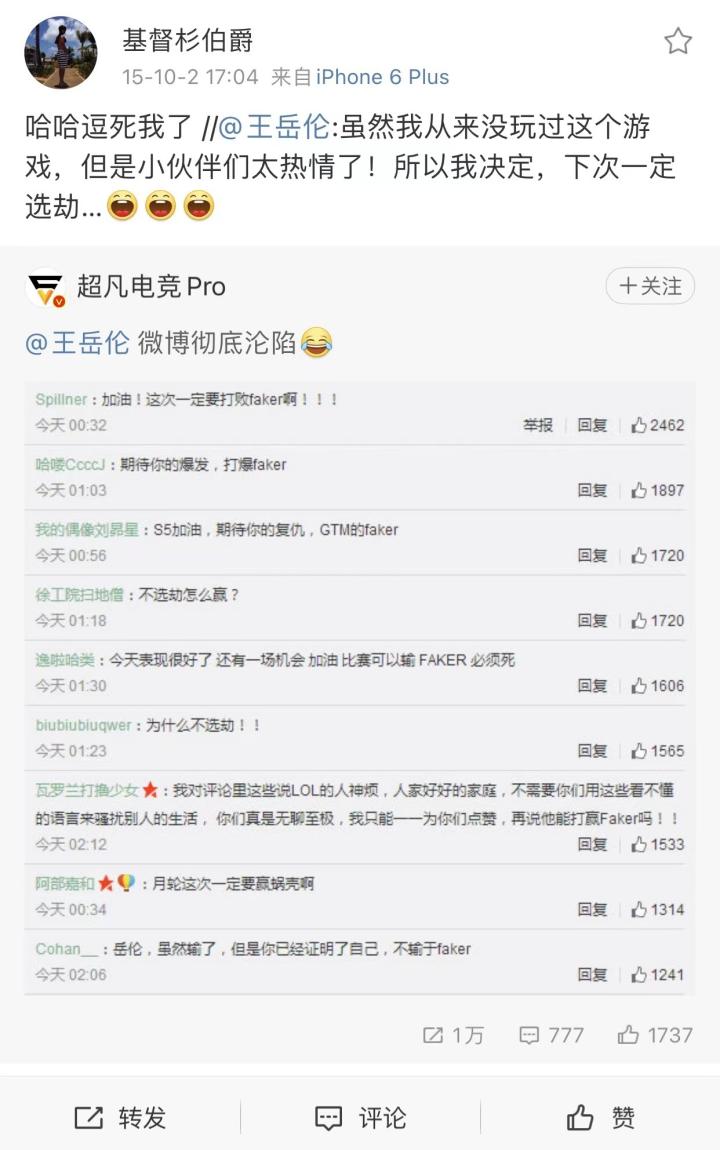View the 1万 reposts of the original
The image size is (720, 1150).
pos(453,1035)
